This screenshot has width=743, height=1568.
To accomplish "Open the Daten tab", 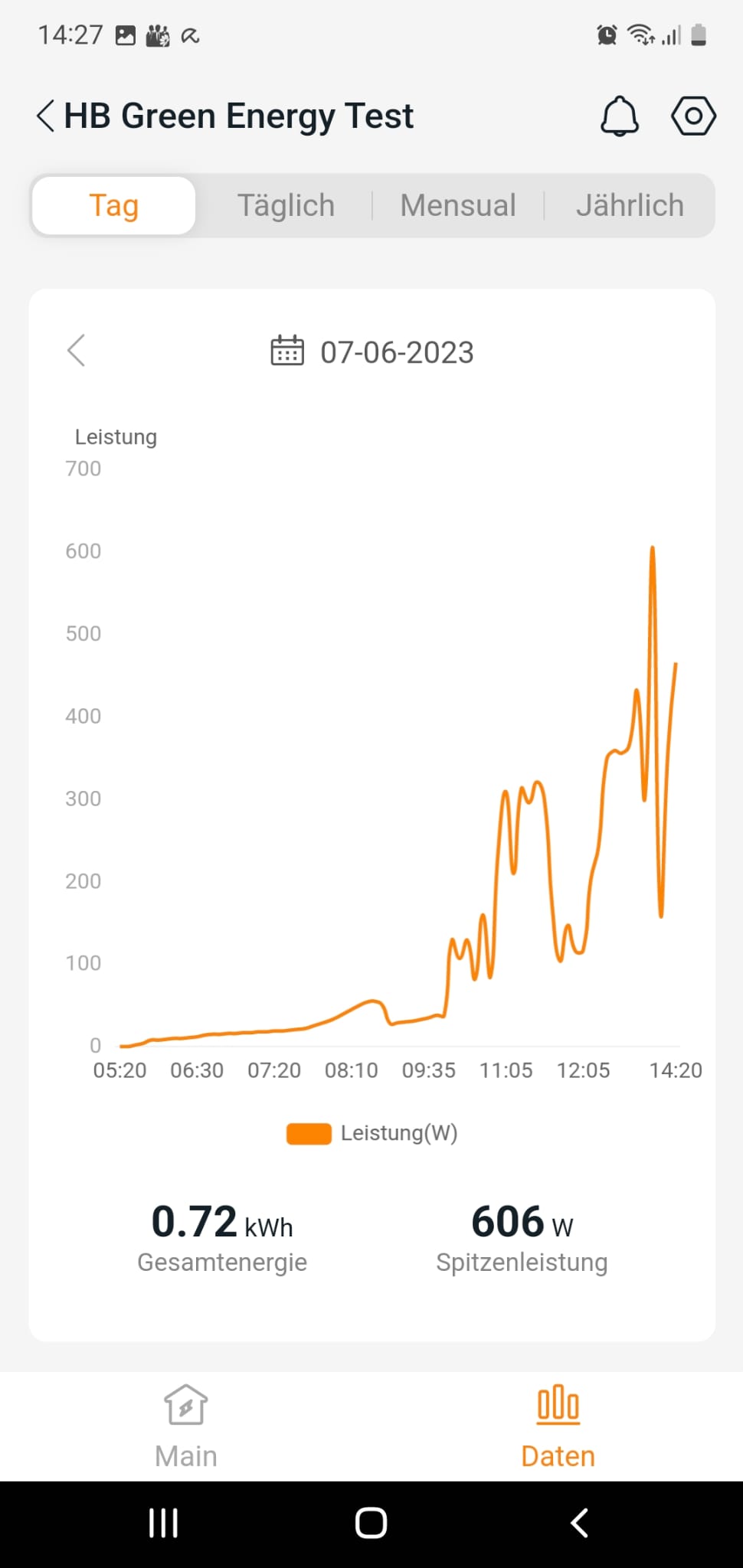I will tap(558, 1426).
